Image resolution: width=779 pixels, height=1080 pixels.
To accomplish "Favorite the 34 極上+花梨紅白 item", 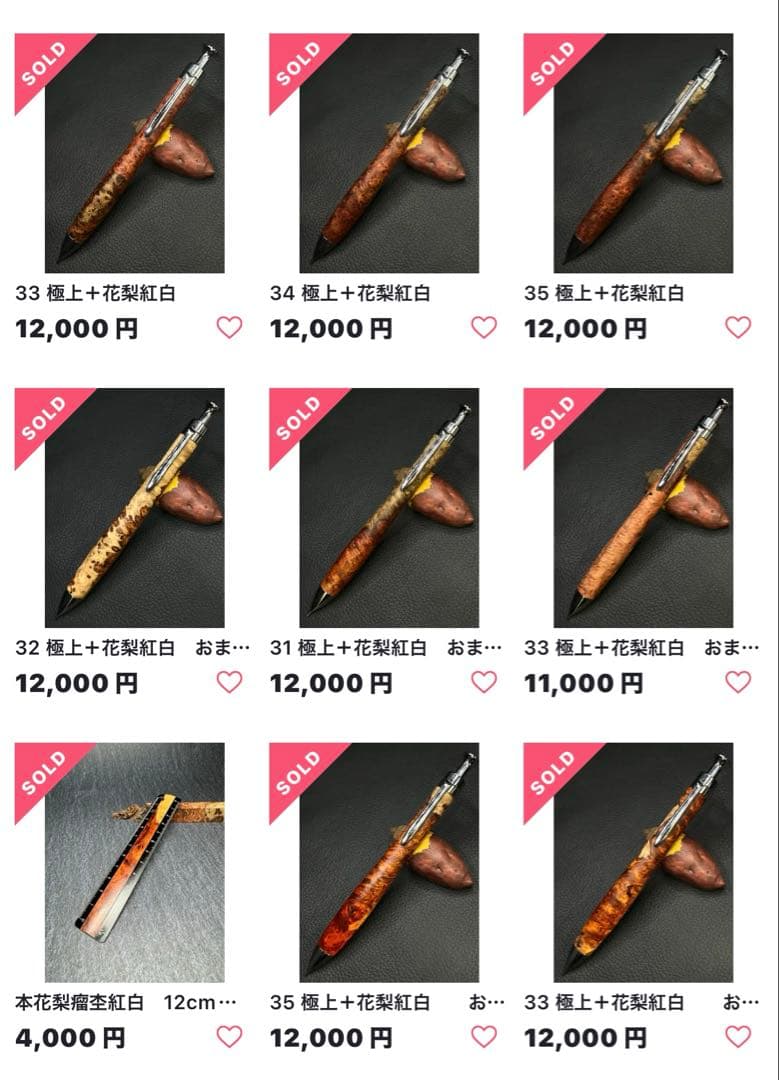I will click(x=483, y=327).
